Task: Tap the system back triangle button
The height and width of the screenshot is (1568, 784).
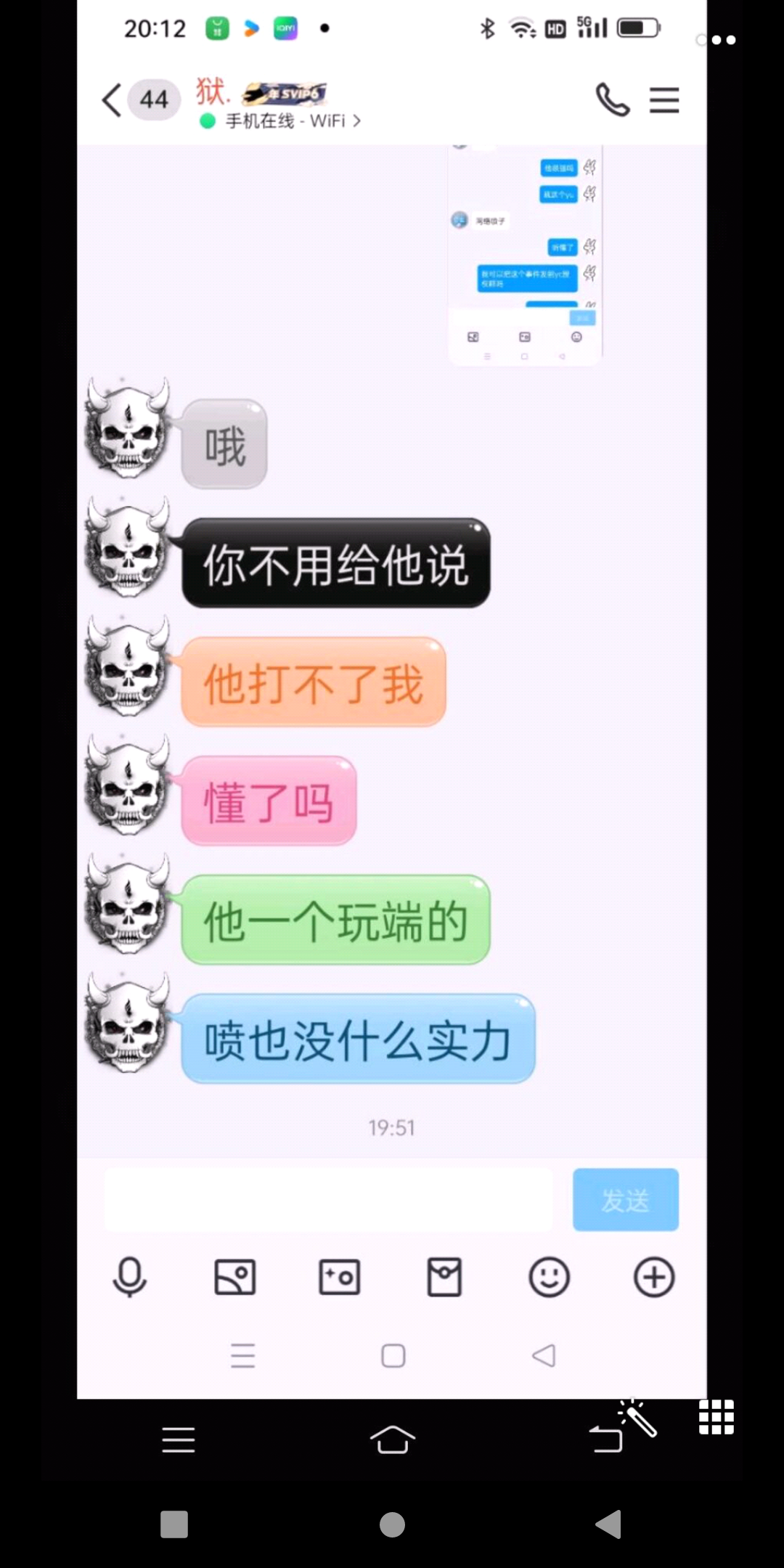Action: (608, 1524)
